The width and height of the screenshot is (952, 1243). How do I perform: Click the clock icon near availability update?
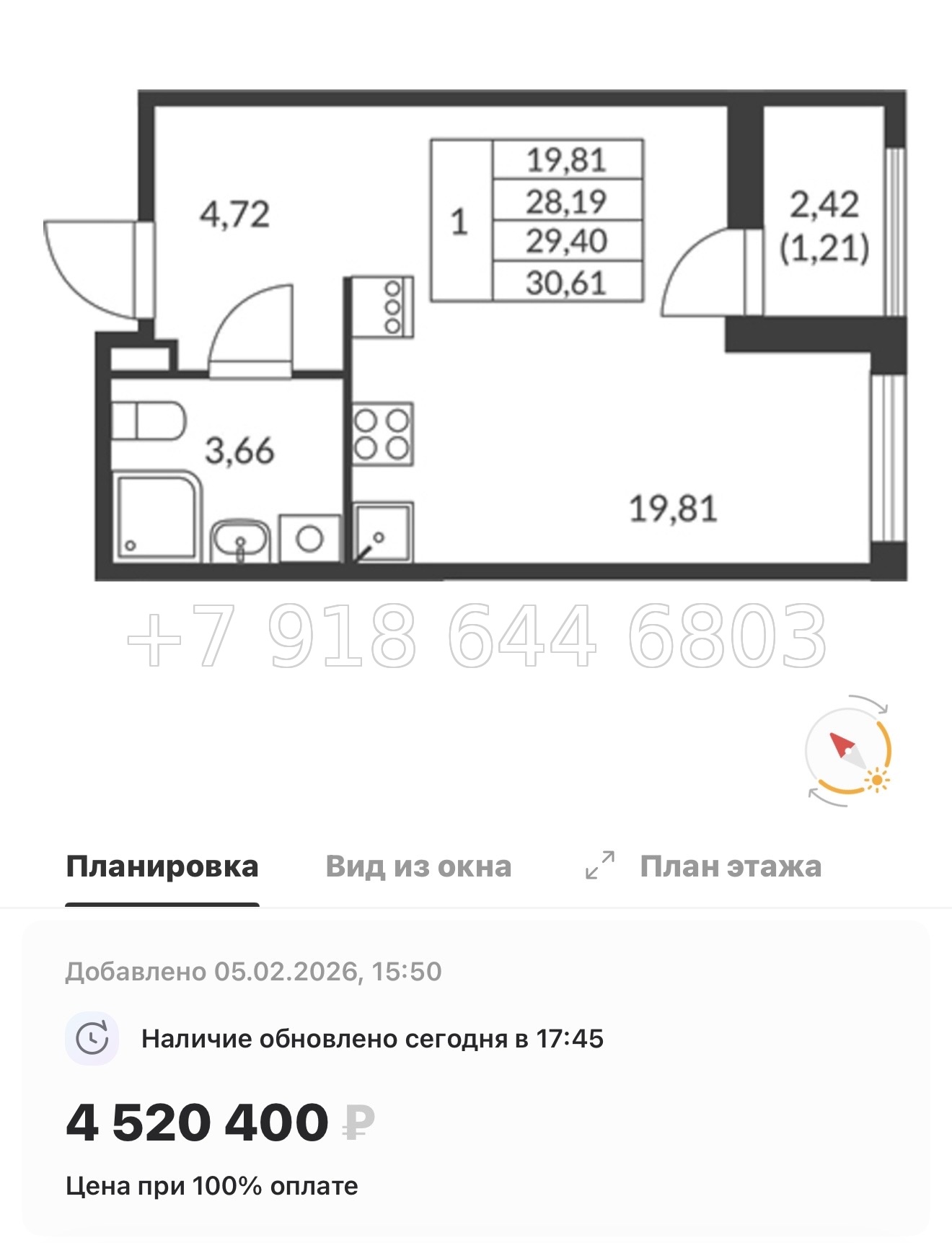pyautogui.click(x=93, y=1036)
